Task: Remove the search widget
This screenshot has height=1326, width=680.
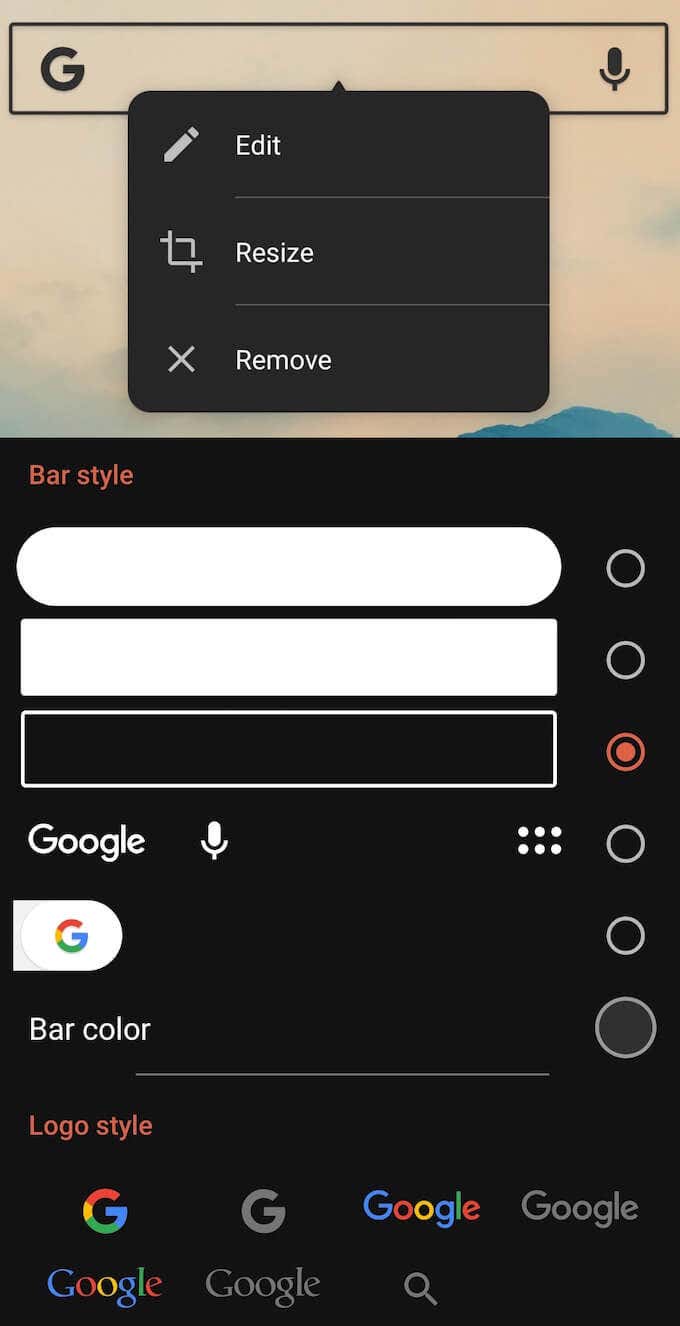Action: tap(283, 360)
